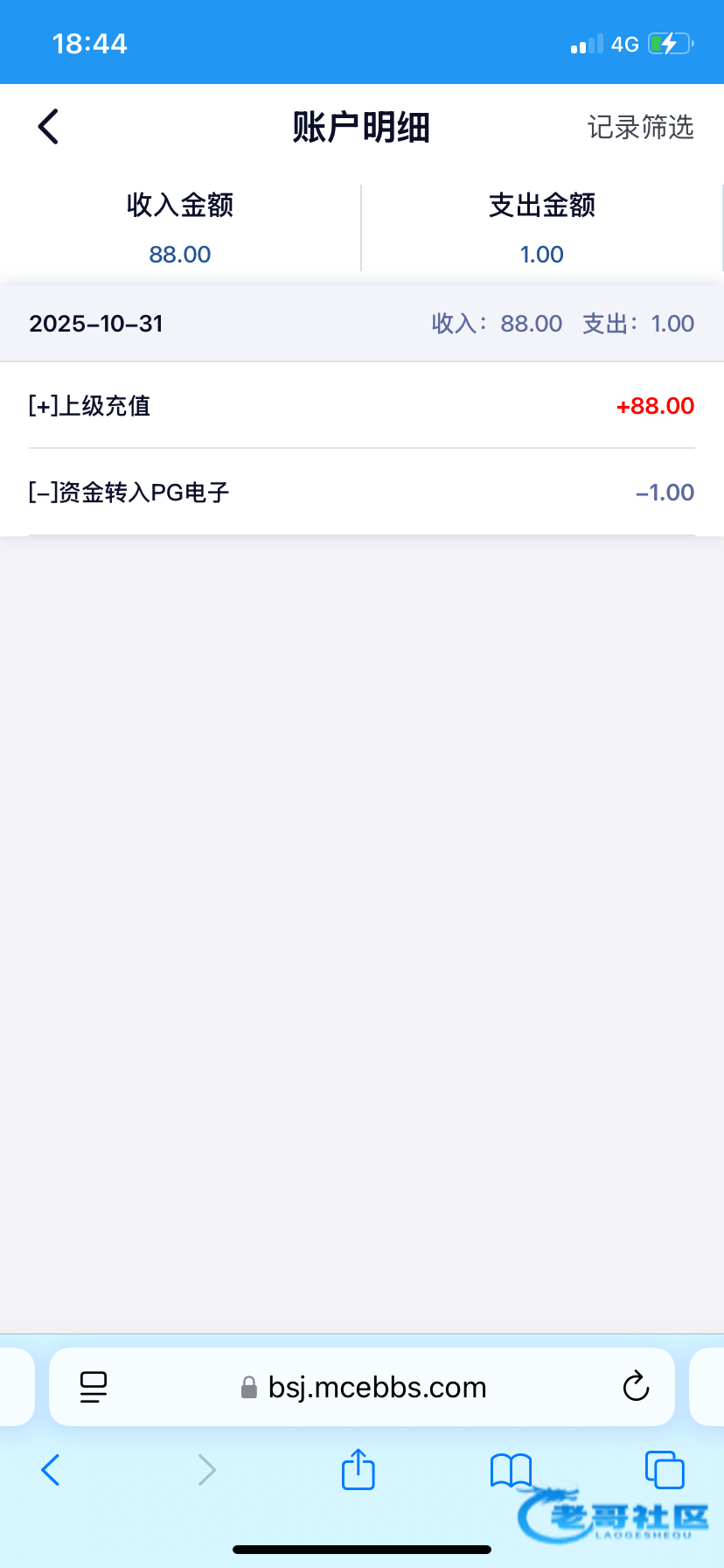Show all open Safari tabs
This screenshot has width=724, height=1568.
[x=664, y=1470]
